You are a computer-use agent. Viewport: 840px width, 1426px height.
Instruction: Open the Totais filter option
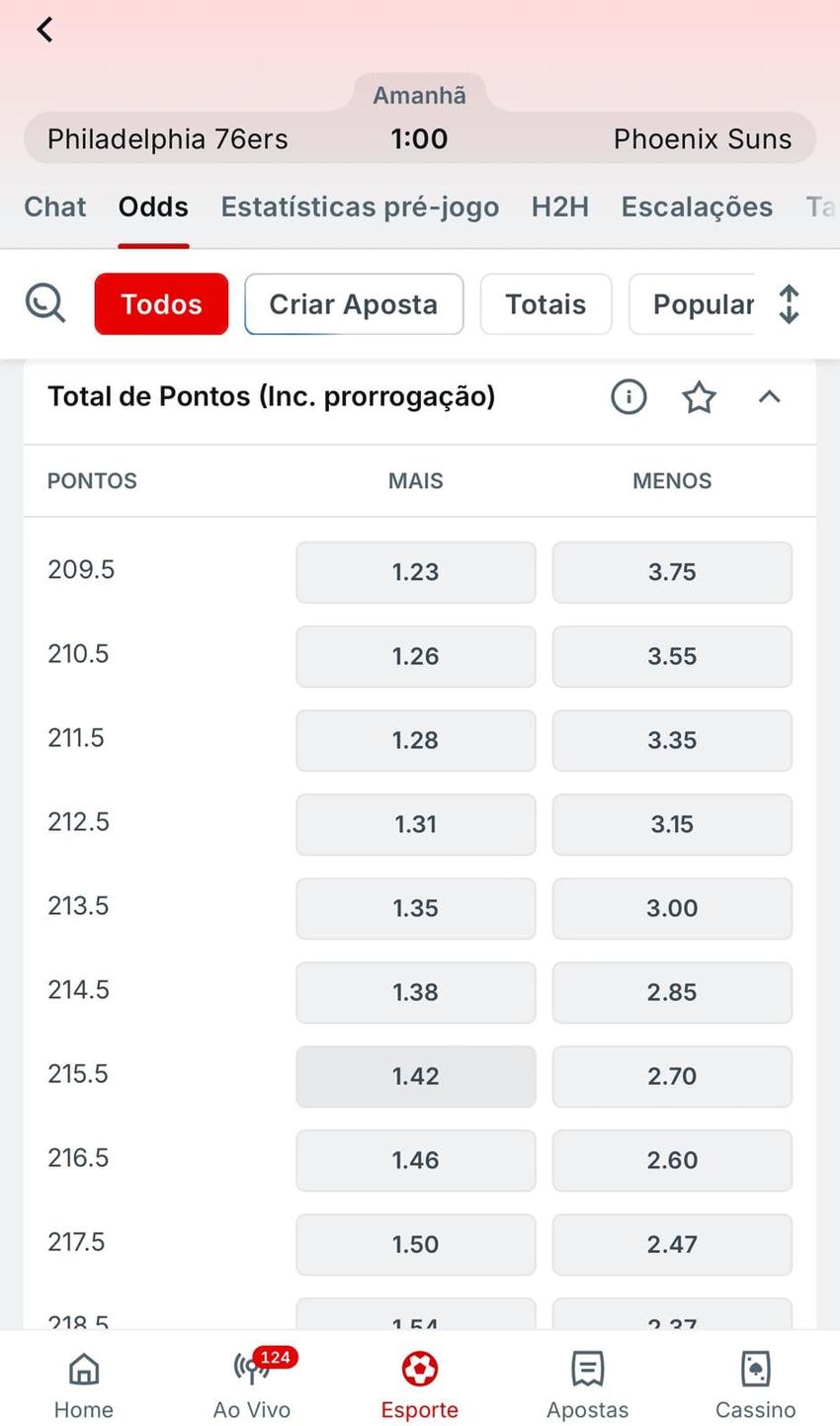point(545,303)
